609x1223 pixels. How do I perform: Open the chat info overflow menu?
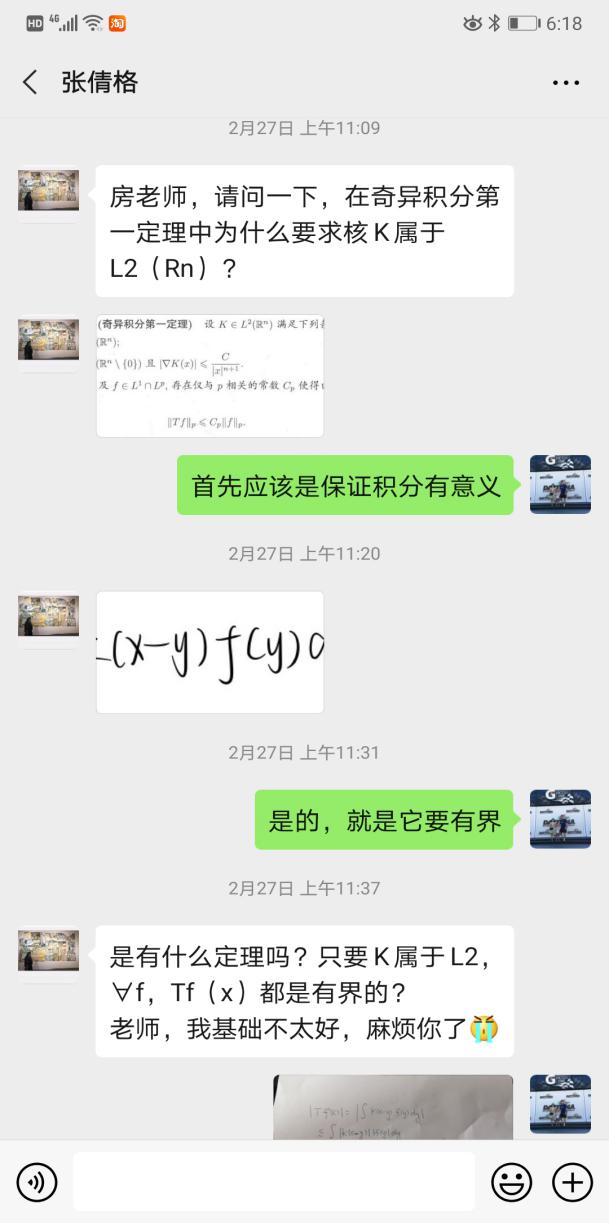tap(566, 83)
